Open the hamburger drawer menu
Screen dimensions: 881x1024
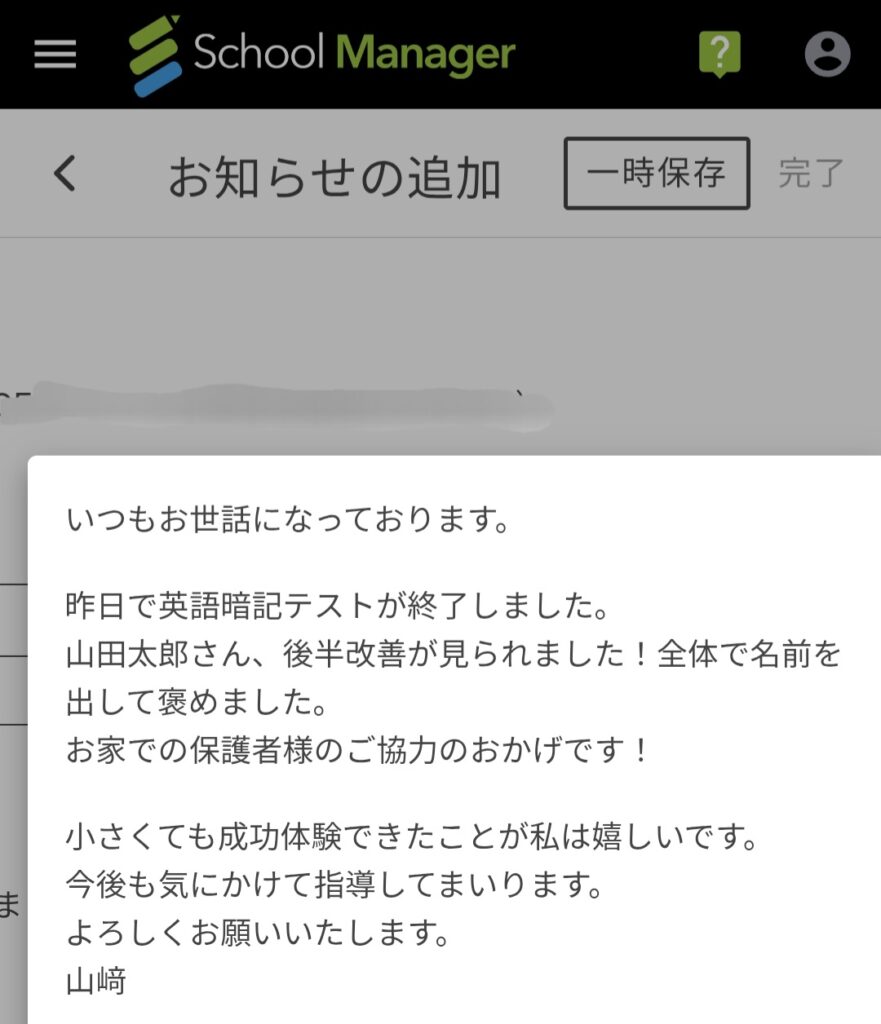55,54
